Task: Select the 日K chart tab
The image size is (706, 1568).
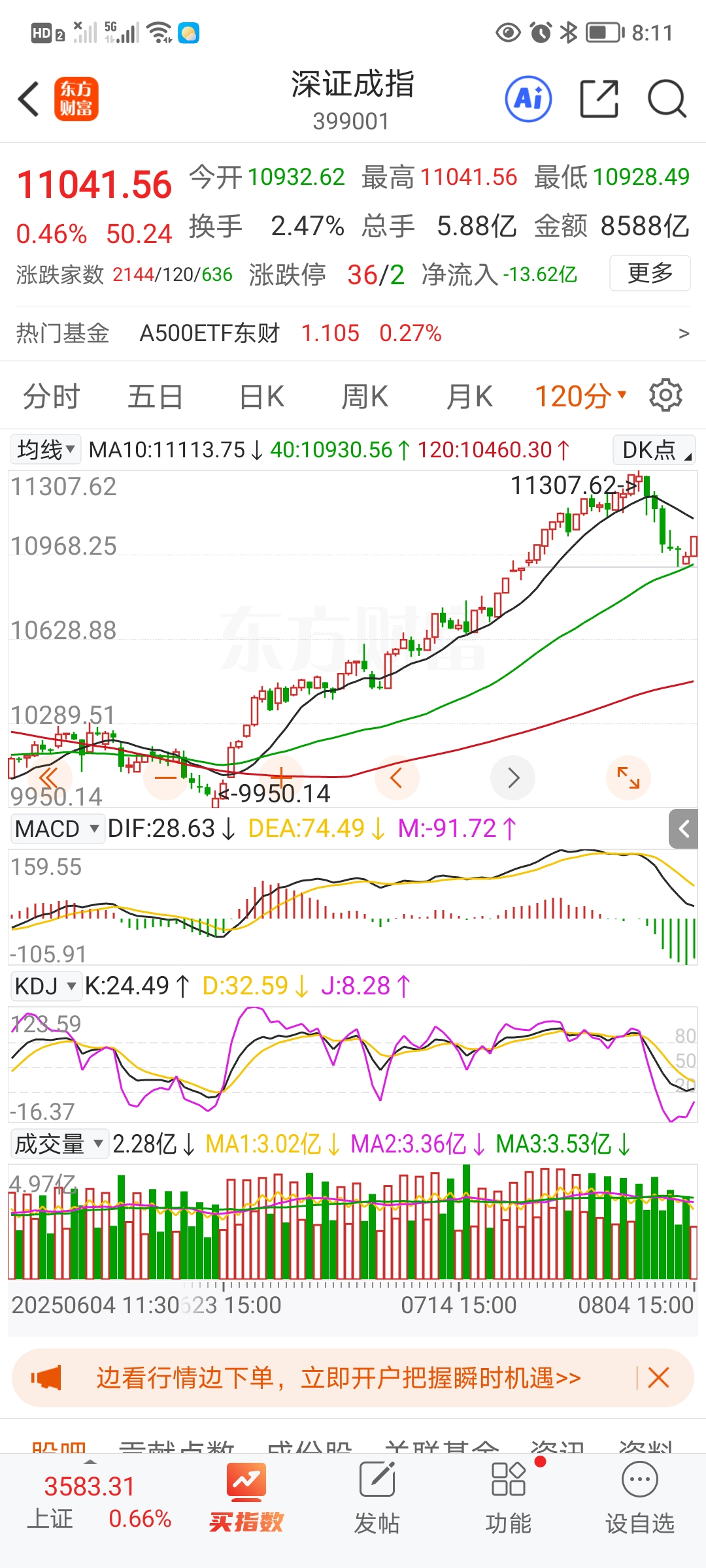Action: tap(261, 397)
